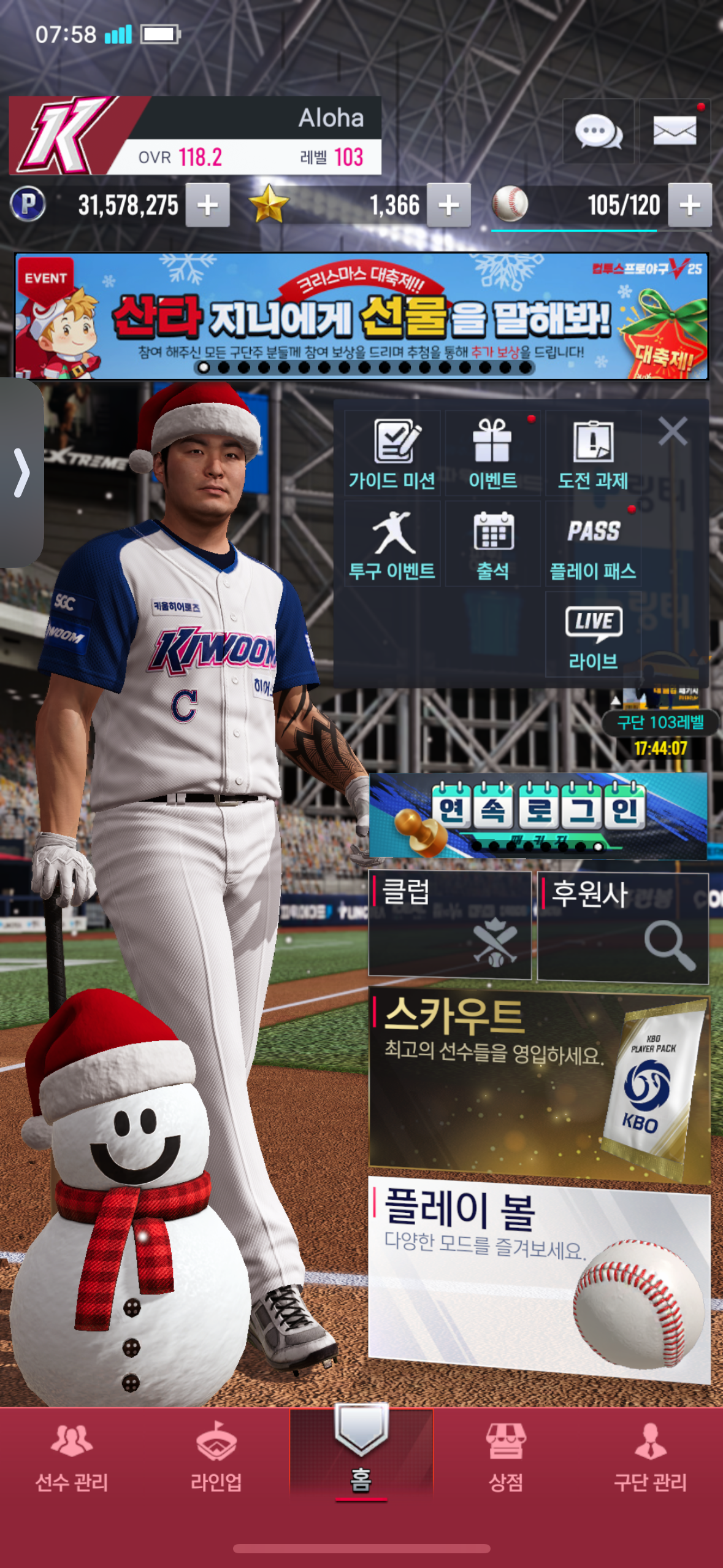The width and height of the screenshot is (723, 1568).
Task: Open the 스카우트 scout card
Action: click(x=539, y=1083)
